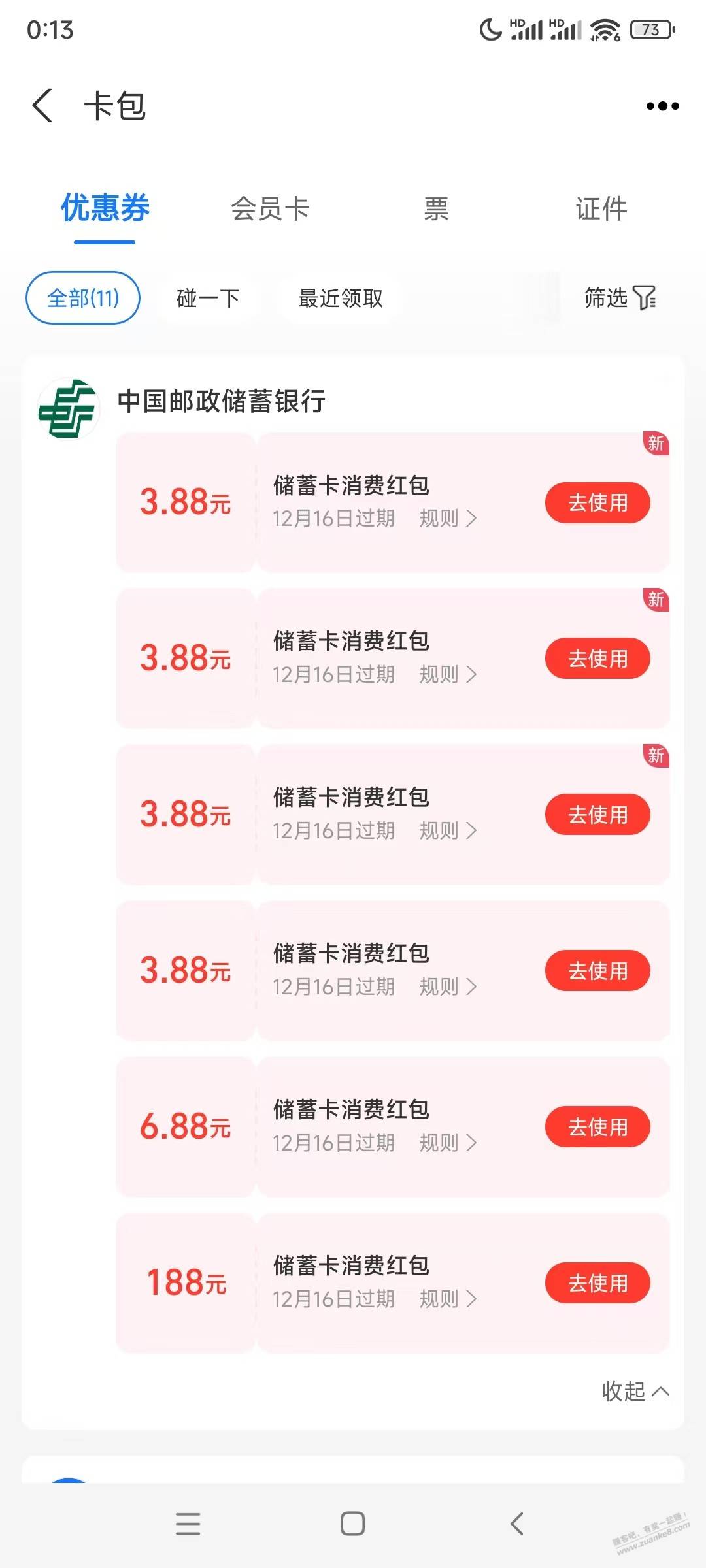Screen dimensions: 706x1568
Task: Select the 全部(11) filter chip
Action: (83, 298)
